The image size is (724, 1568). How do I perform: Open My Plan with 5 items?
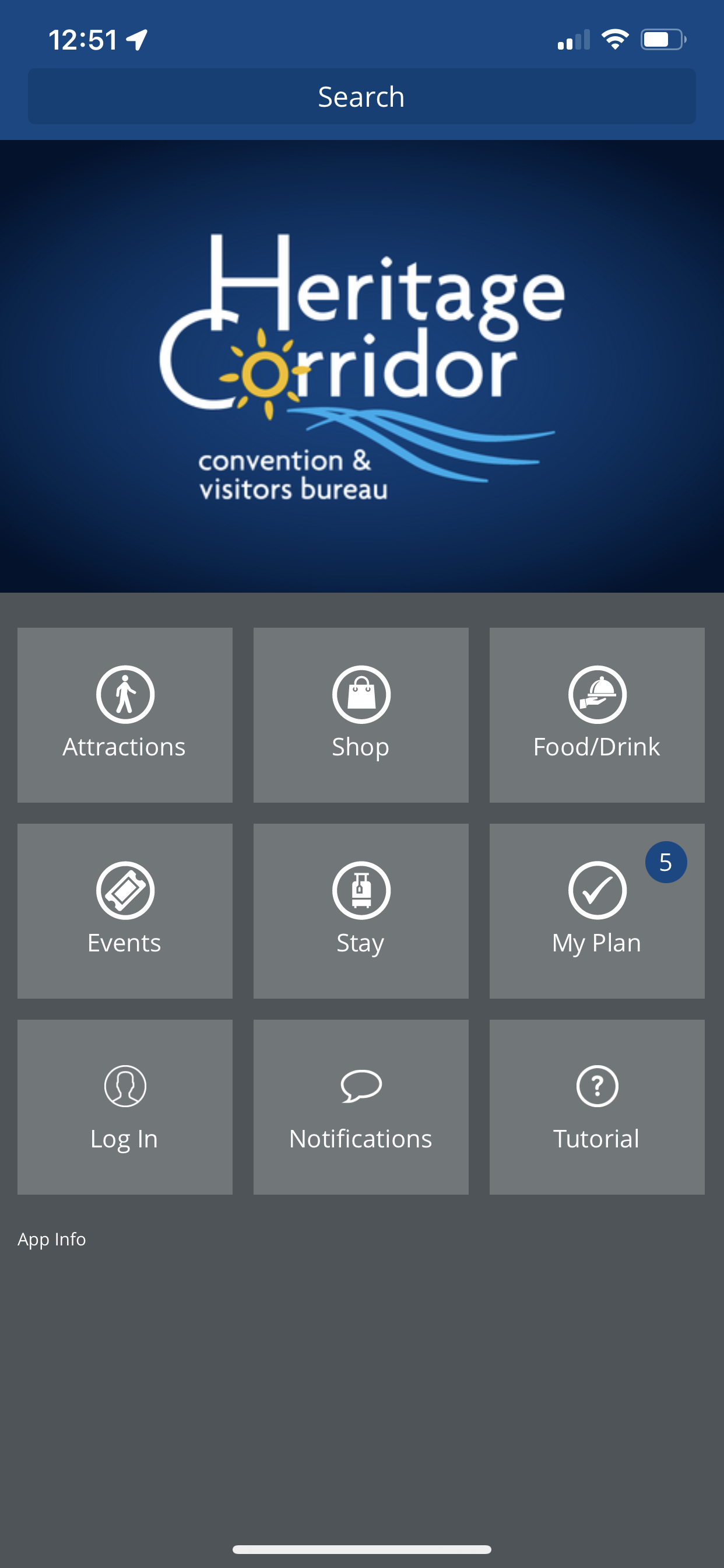tap(597, 911)
